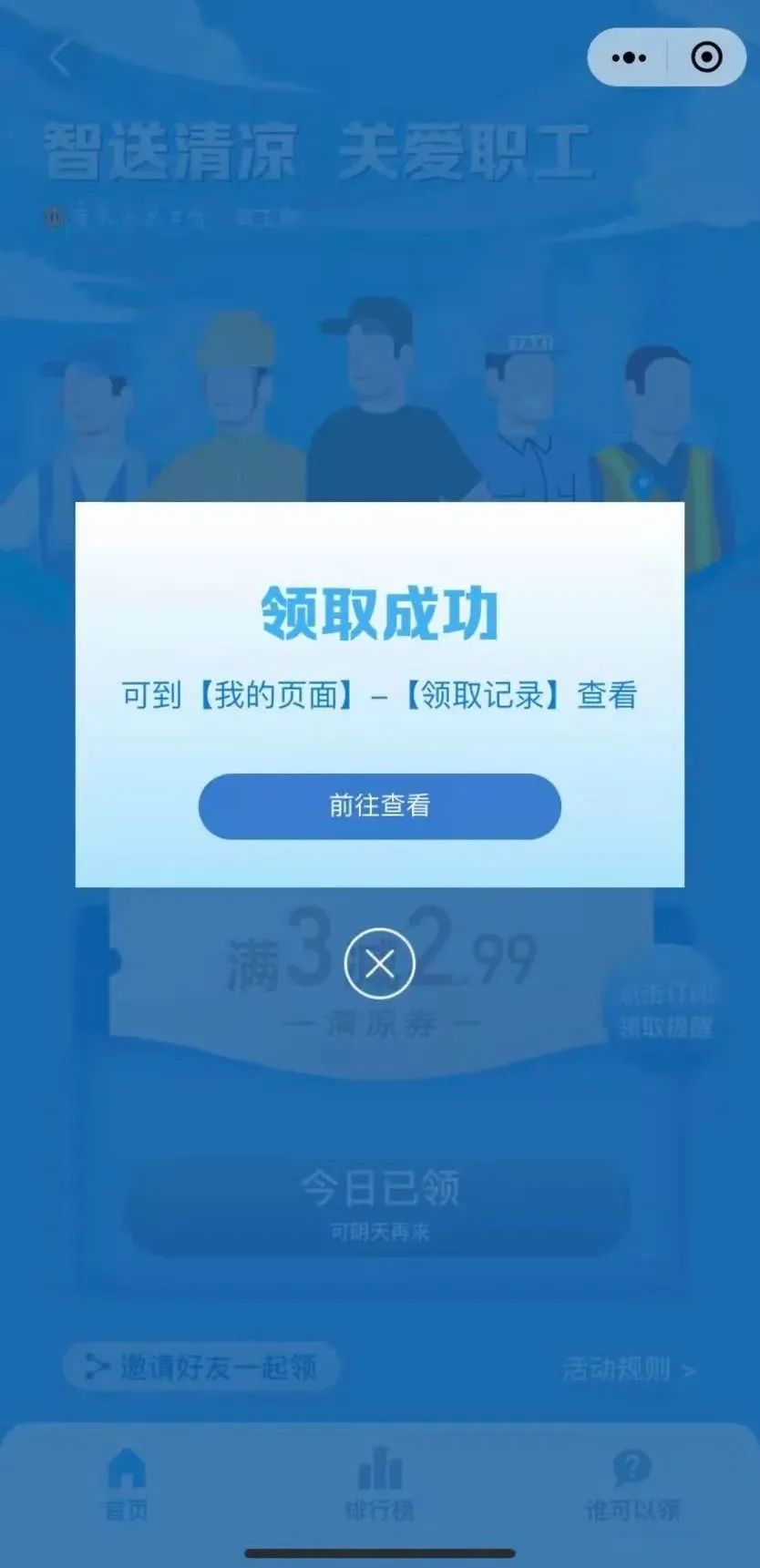Tap the 领取提醒 floating button
Image resolution: width=760 pixels, height=1568 pixels.
666,1009
